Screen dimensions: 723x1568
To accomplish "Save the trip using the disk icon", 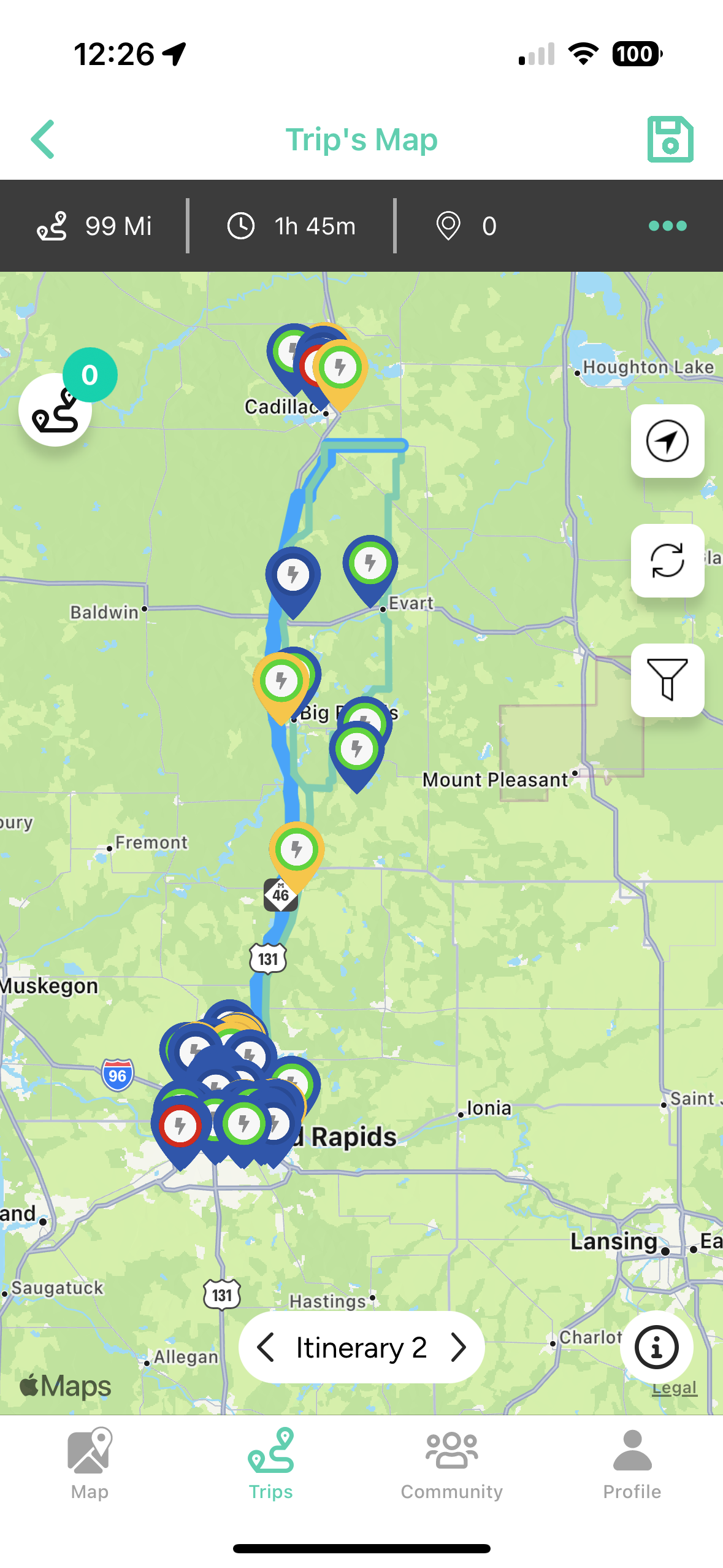I will pyautogui.click(x=670, y=139).
